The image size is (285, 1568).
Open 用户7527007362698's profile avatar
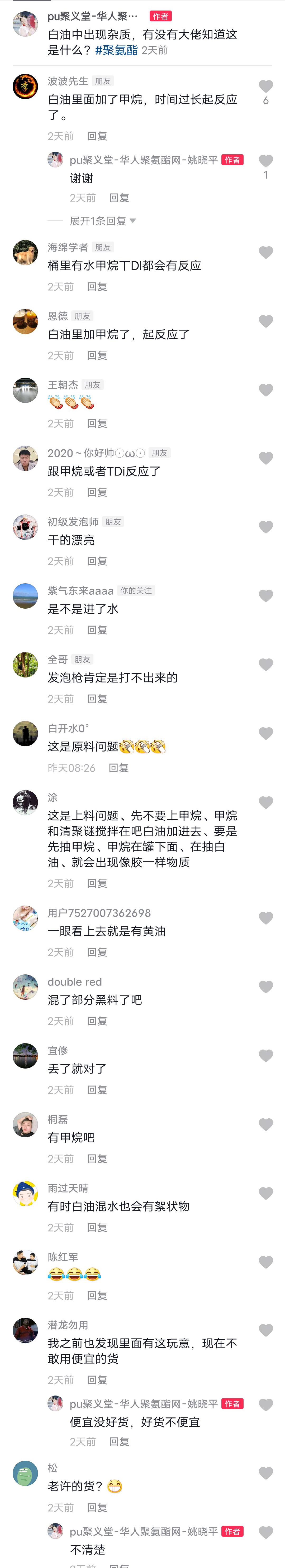pyautogui.click(x=26, y=918)
